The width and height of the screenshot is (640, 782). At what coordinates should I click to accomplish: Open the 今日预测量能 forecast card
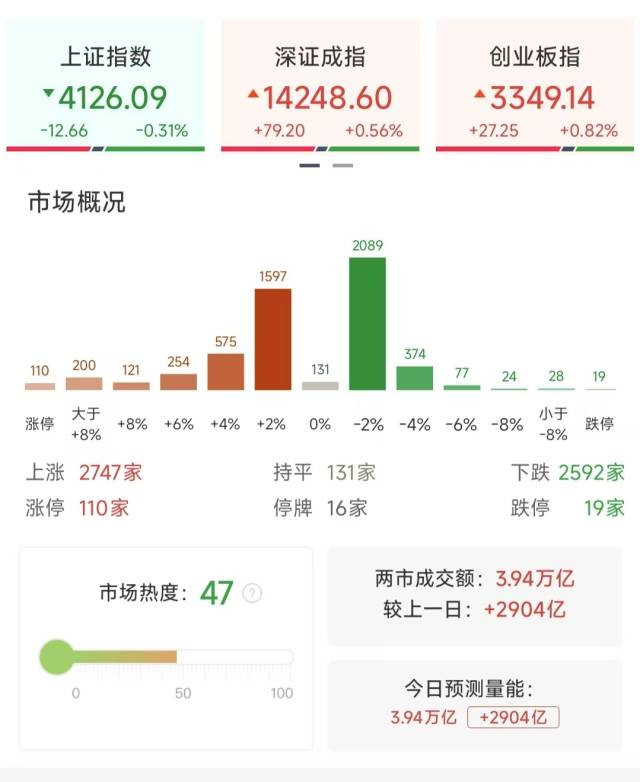pyautogui.click(x=473, y=703)
